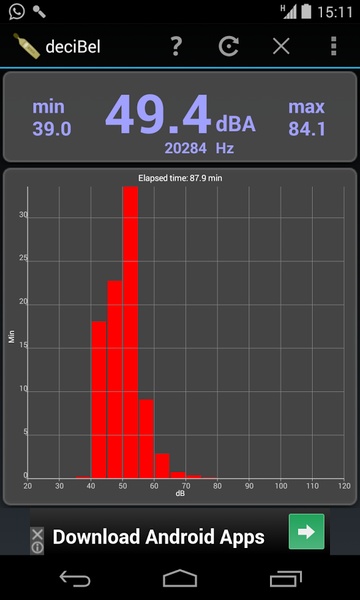Go back using the system back button

click(x=75, y=578)
